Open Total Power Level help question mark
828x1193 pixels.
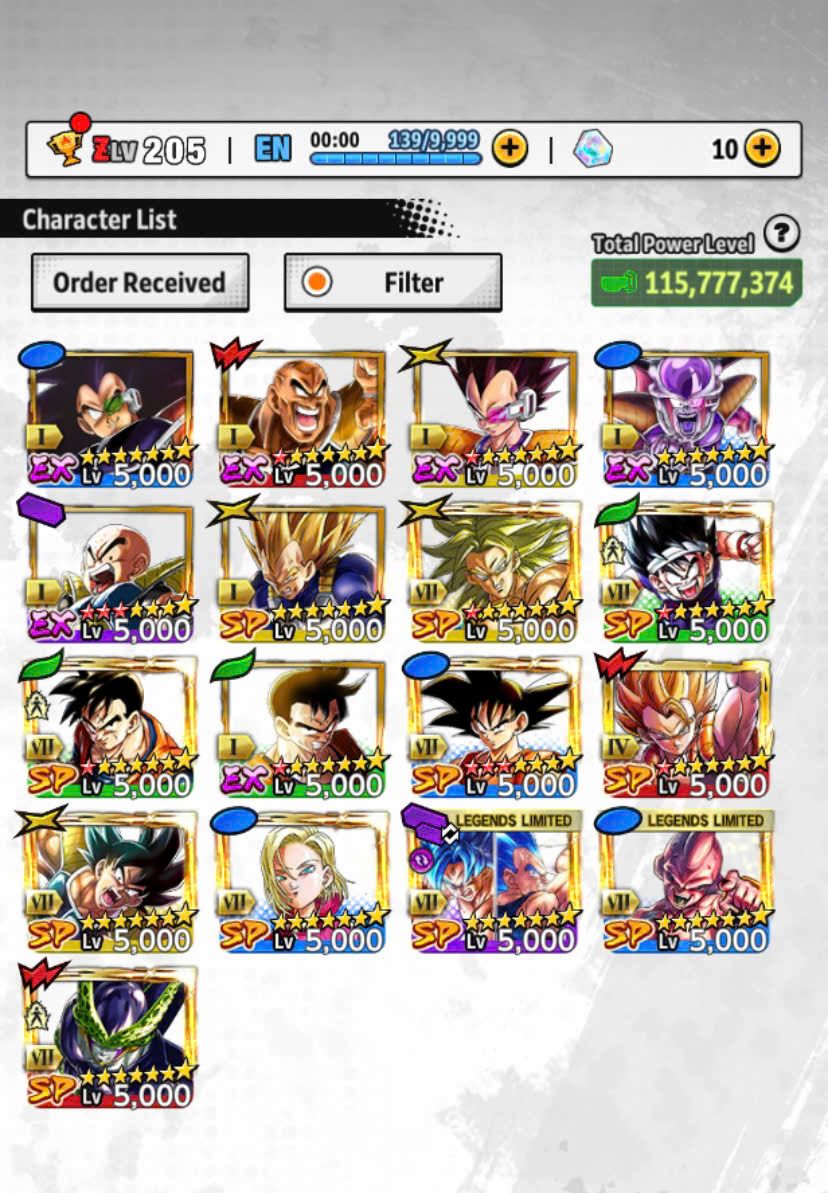tap(781, 234)
